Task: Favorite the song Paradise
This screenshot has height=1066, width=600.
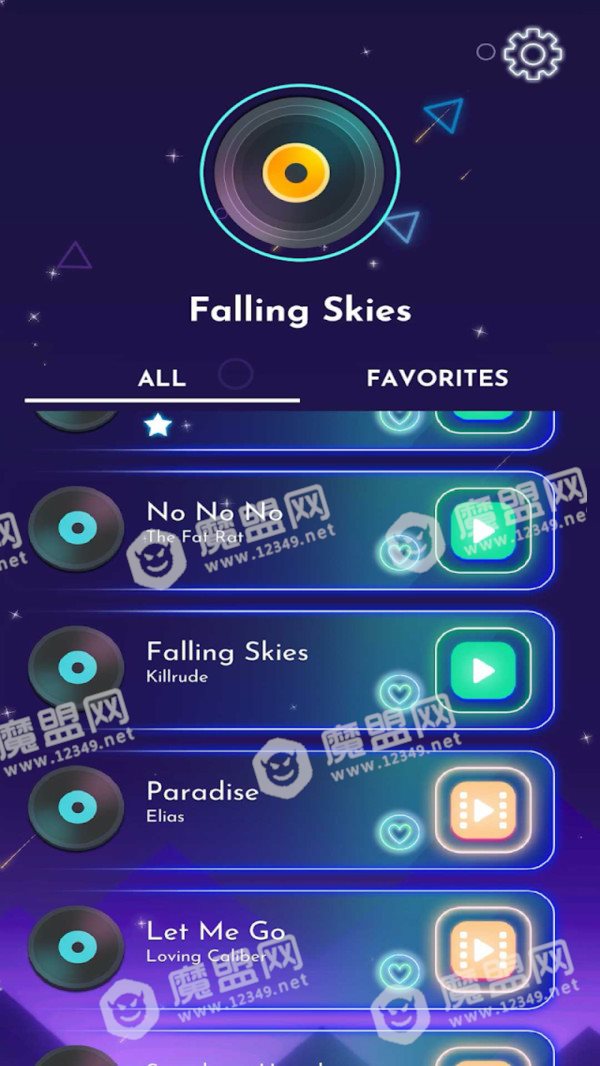Action: [400, 832]
